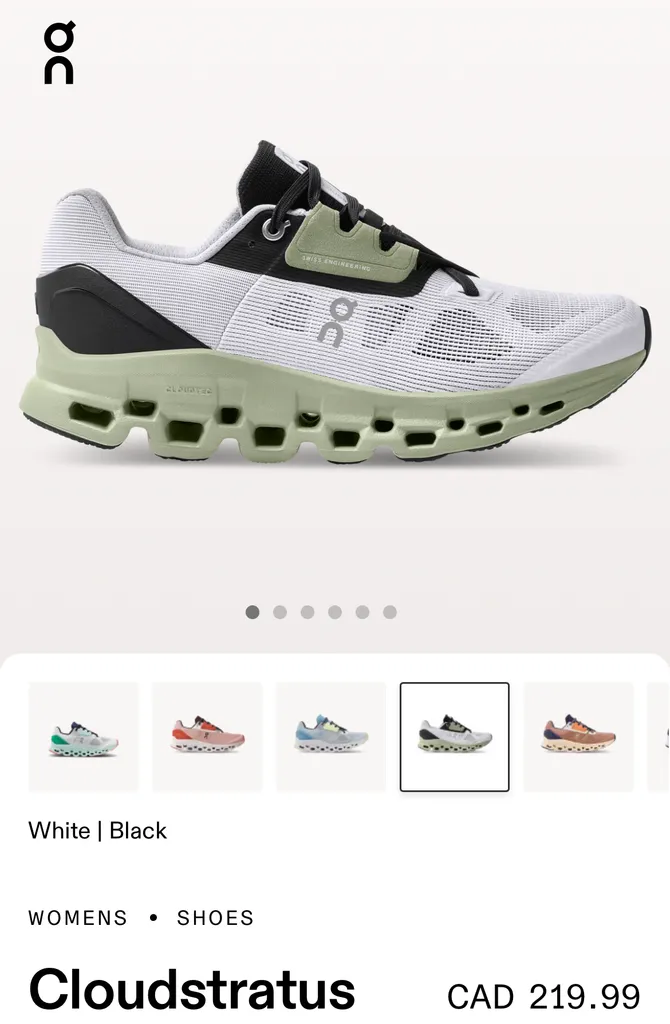Jump to the second product image dot
This screenshot has height=1024, width=670.
click(280, 612)
